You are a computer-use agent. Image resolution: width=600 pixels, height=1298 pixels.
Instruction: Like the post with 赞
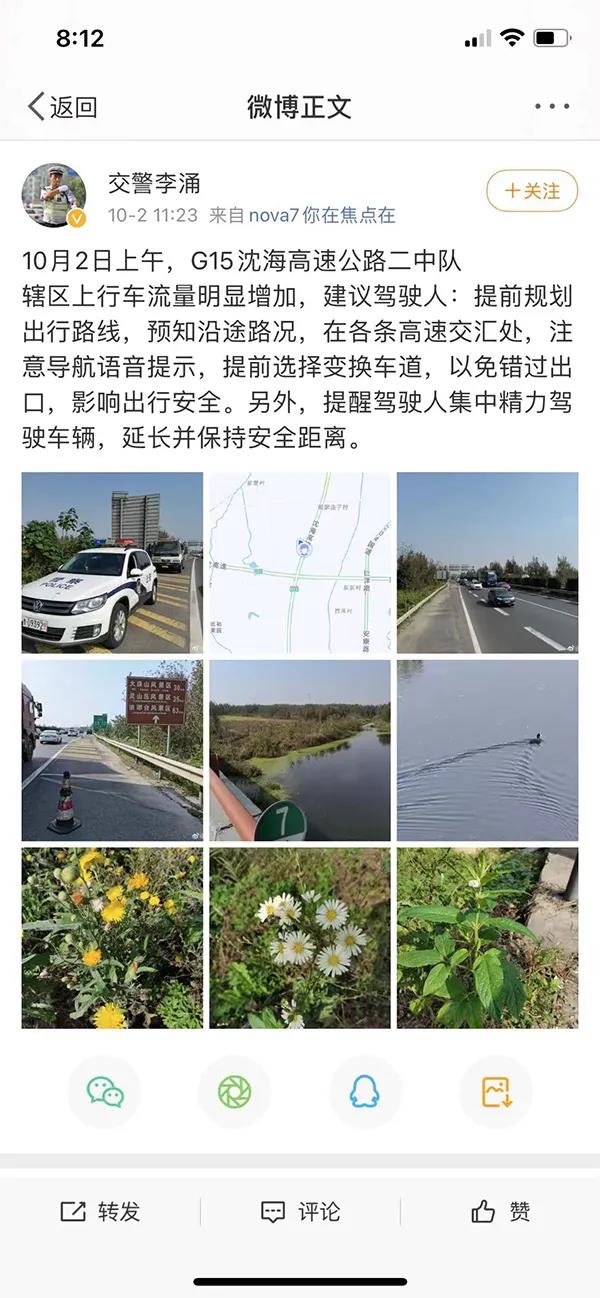(x=500, y=1212)
